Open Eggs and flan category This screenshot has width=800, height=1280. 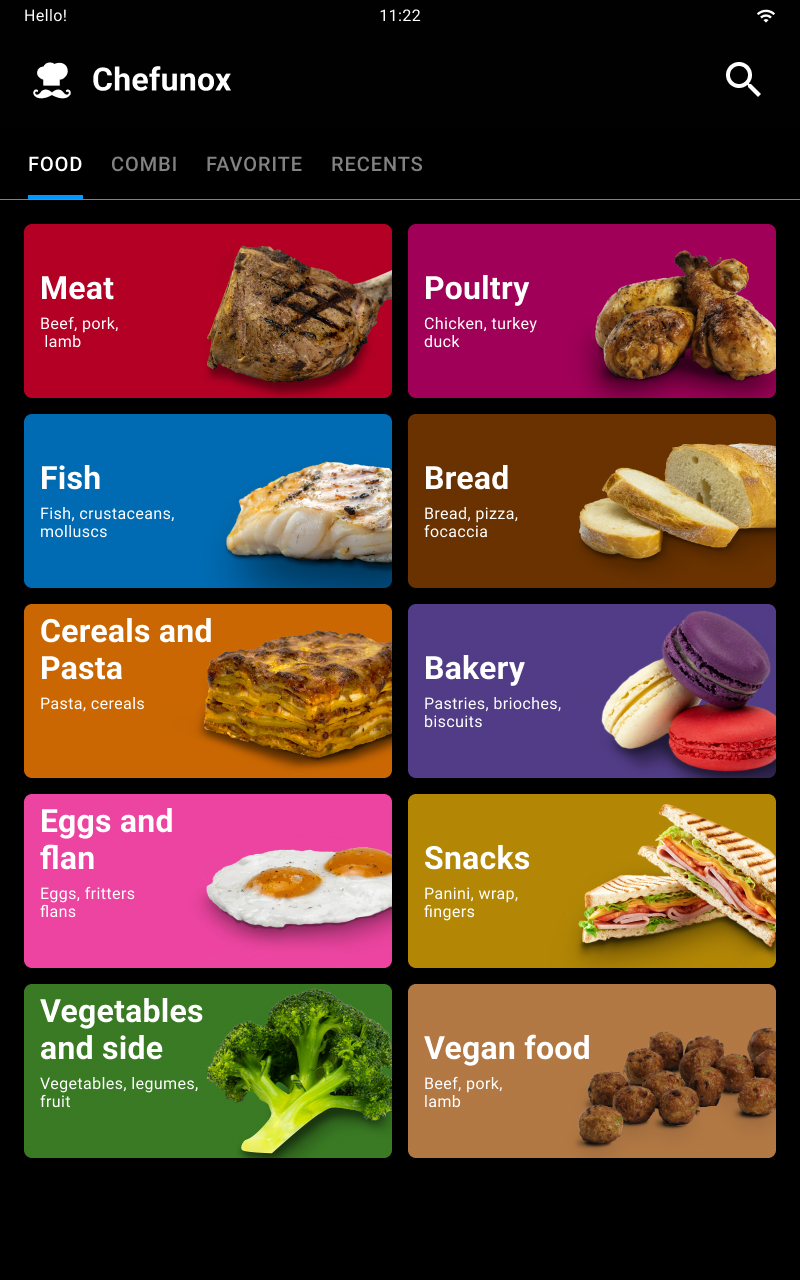[x=208, y=881]
